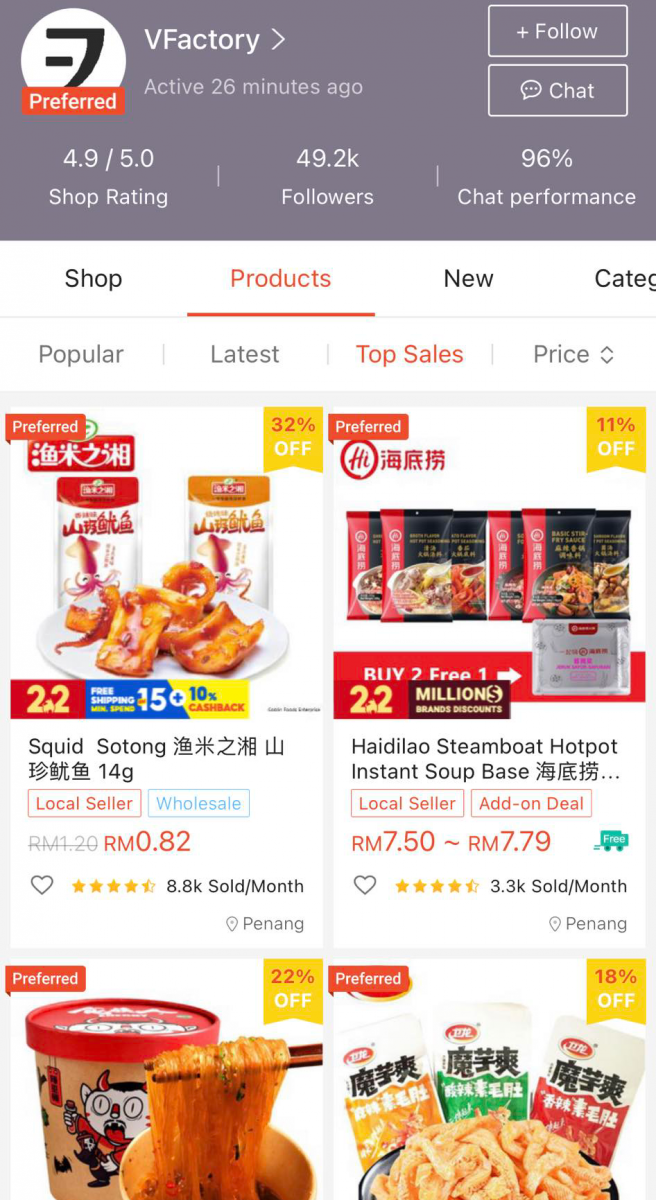Like the Squid Sotong product

click(x=42, y=885)
